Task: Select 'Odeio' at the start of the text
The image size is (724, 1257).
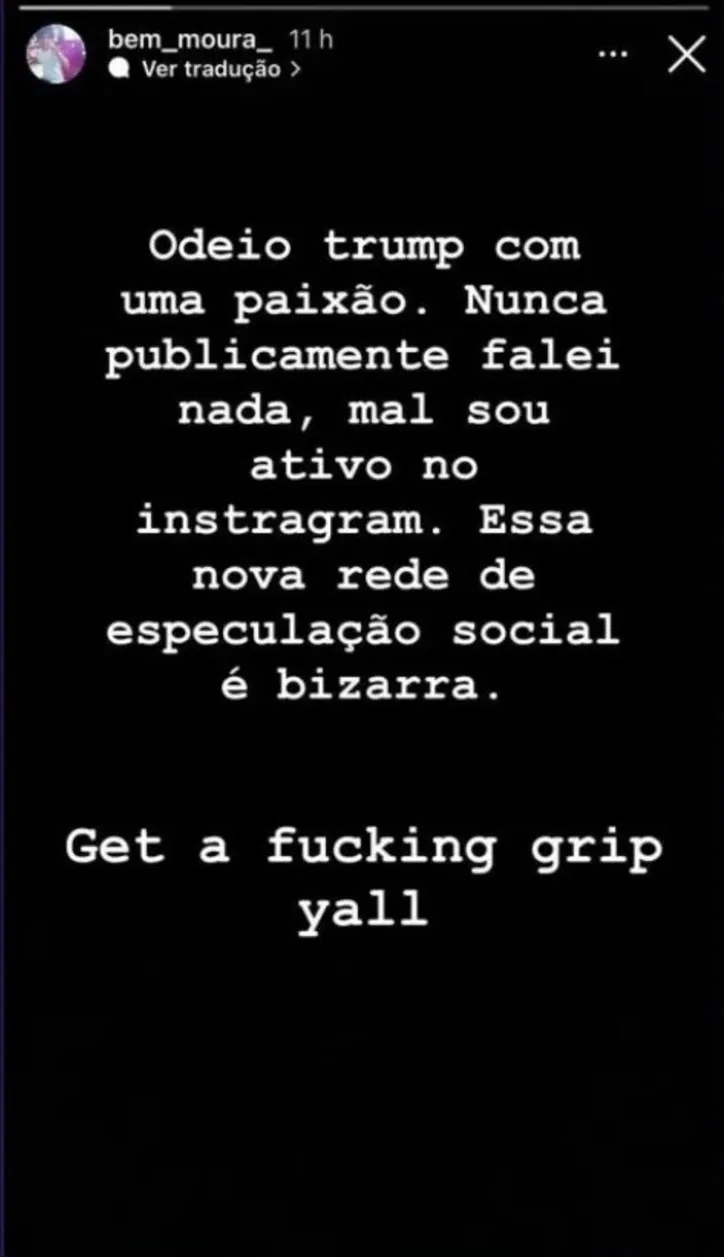Action: (x=220, y=245)
